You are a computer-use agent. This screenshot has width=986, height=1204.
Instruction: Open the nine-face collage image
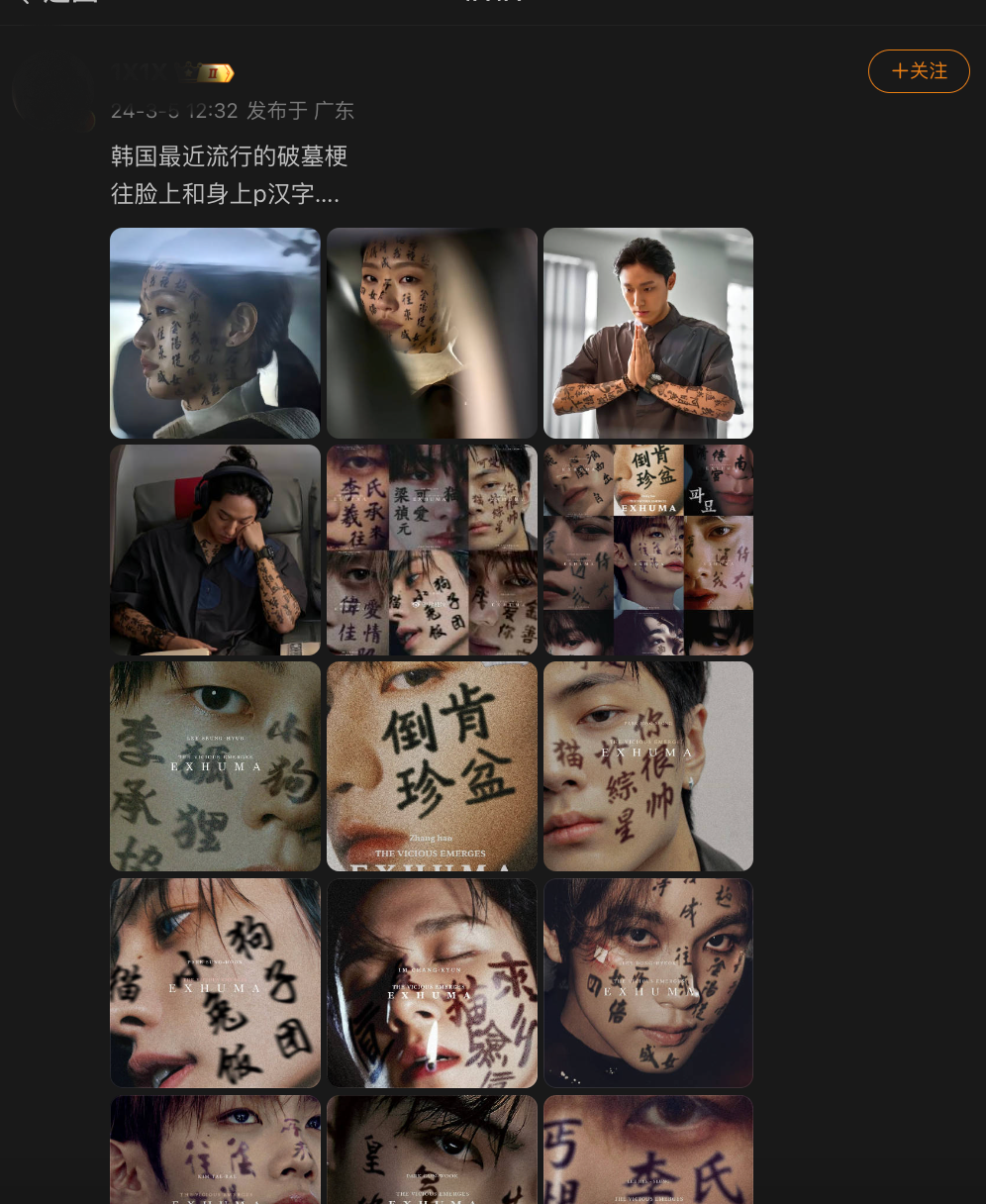tap(648, 550)
